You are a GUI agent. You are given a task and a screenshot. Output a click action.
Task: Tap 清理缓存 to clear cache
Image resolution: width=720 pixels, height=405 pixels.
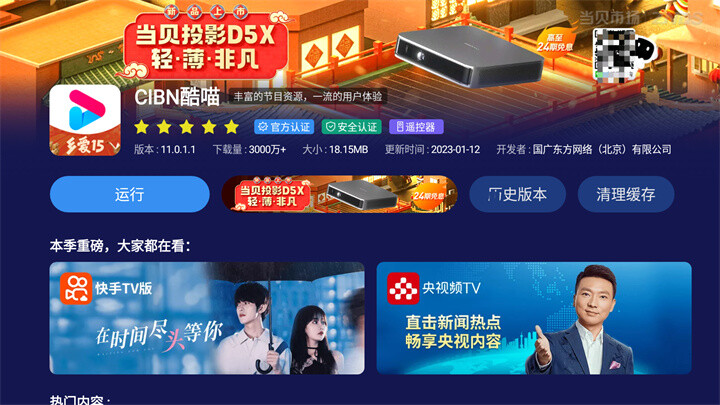(625, 194)
